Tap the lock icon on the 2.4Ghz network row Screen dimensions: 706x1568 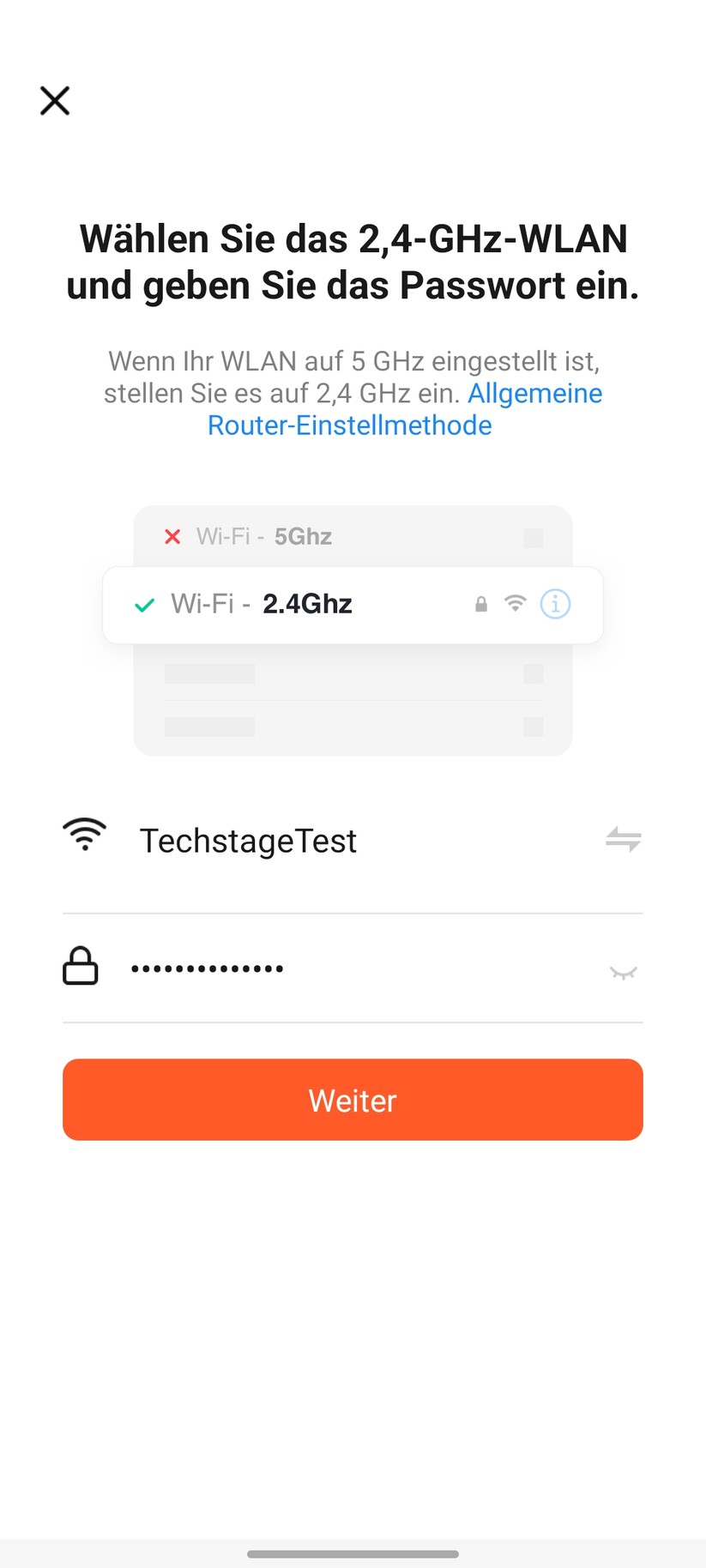[x=480, y=604]
